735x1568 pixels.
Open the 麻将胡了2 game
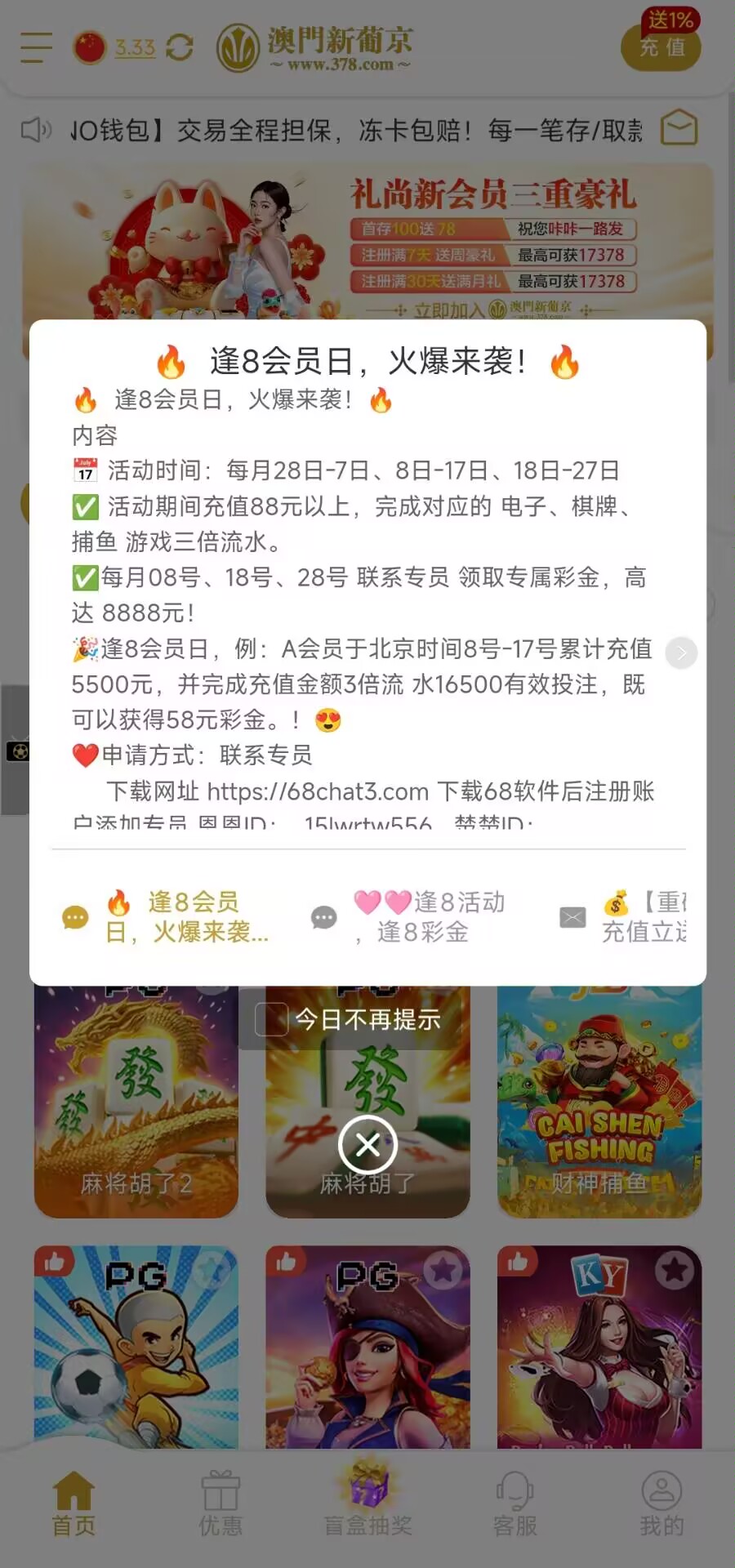[136, 1102]
